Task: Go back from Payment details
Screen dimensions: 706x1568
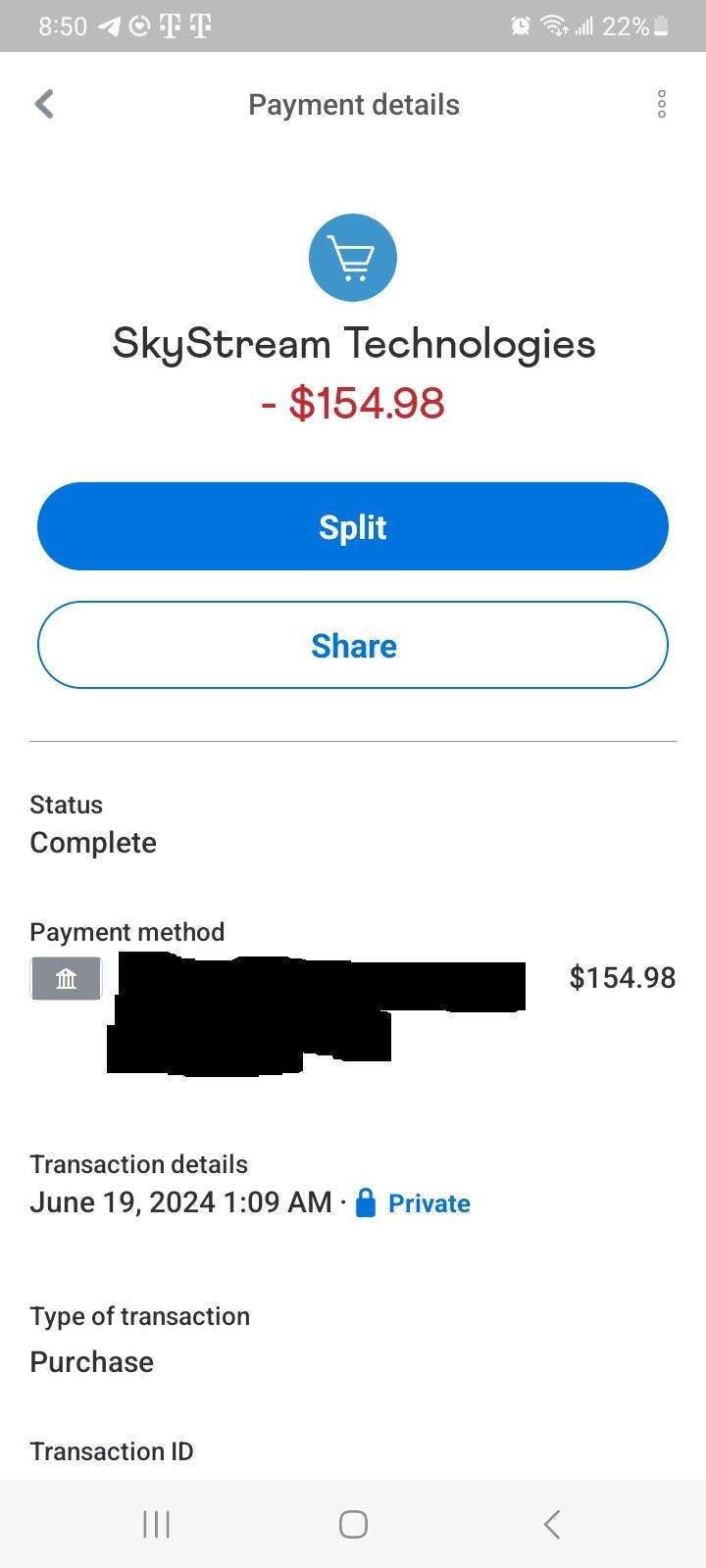Action: pos(44,104)
